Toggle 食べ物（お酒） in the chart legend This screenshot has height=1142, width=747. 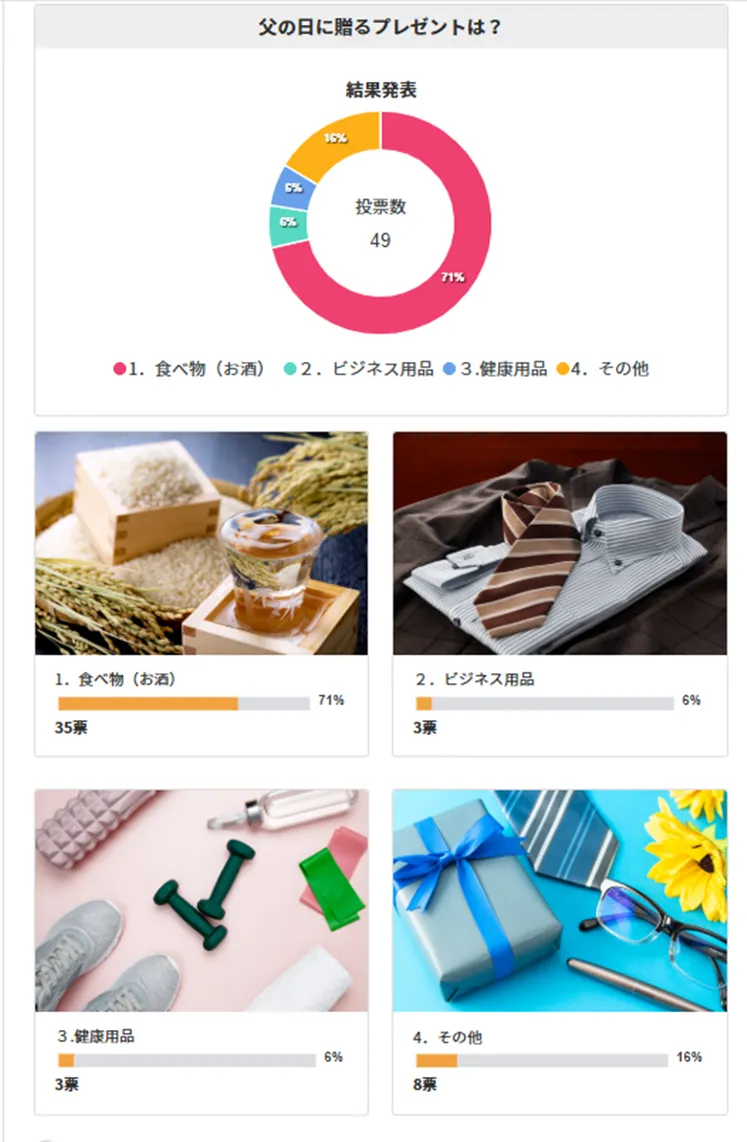click(190, 369)
